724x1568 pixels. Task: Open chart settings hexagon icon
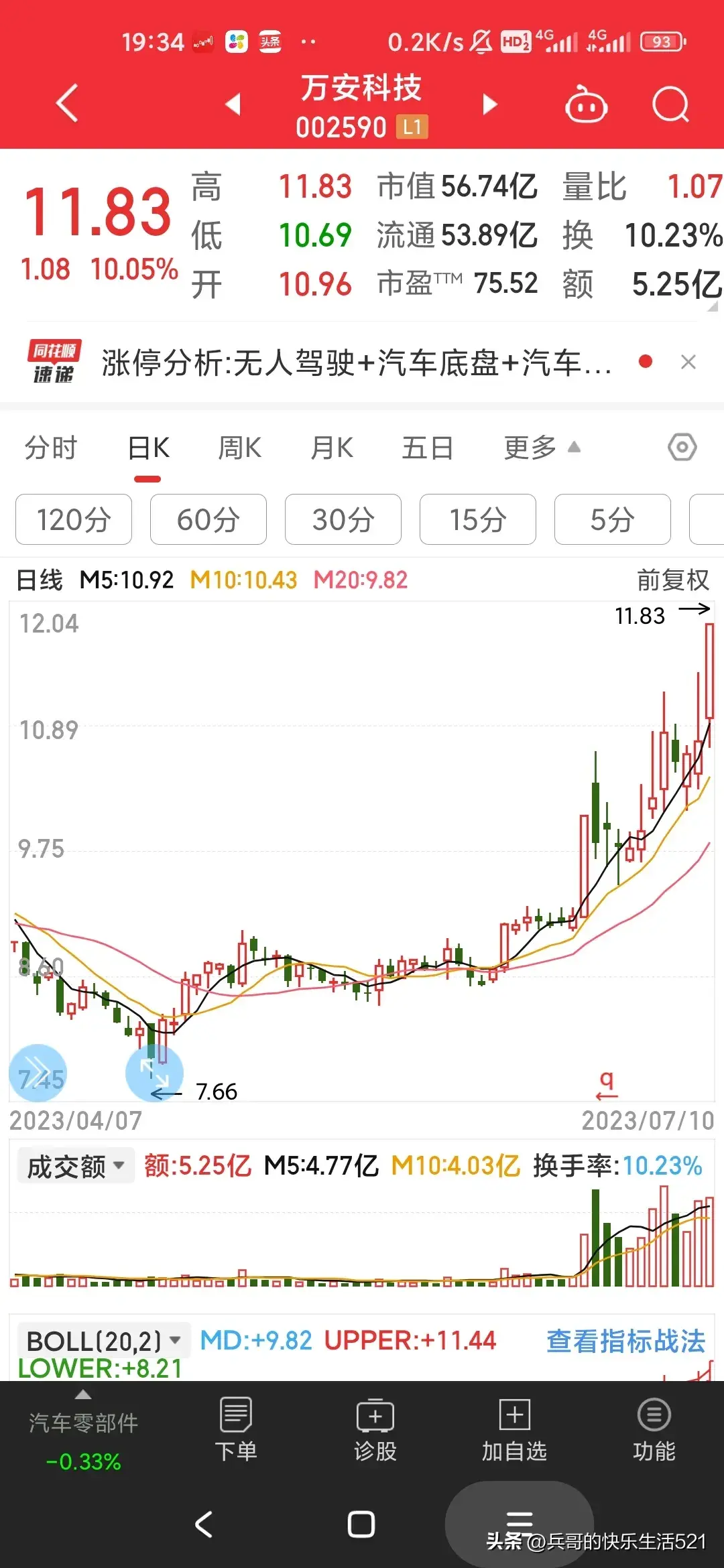click(682, 447)
